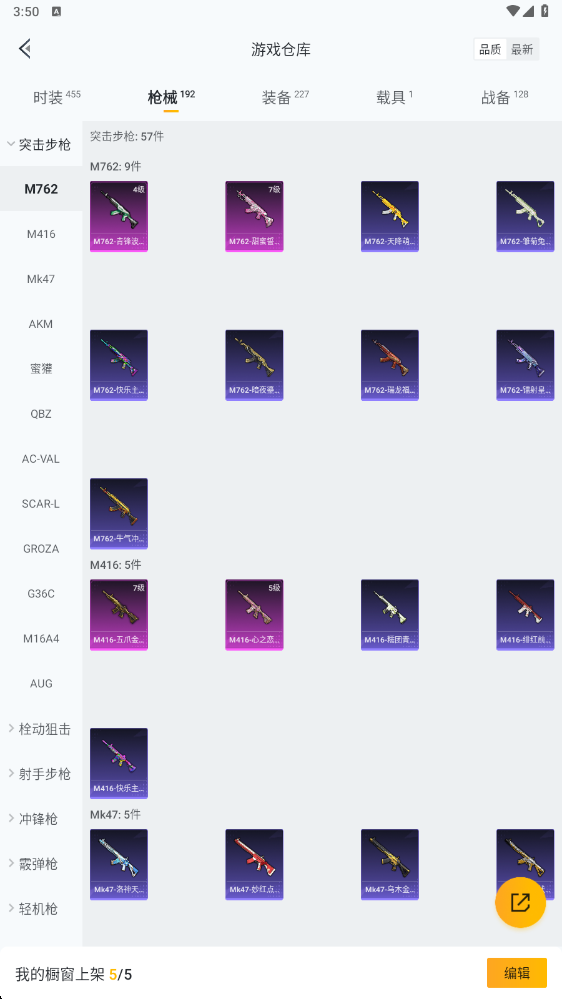Go back using the top-left arrow

coord(25,49)
